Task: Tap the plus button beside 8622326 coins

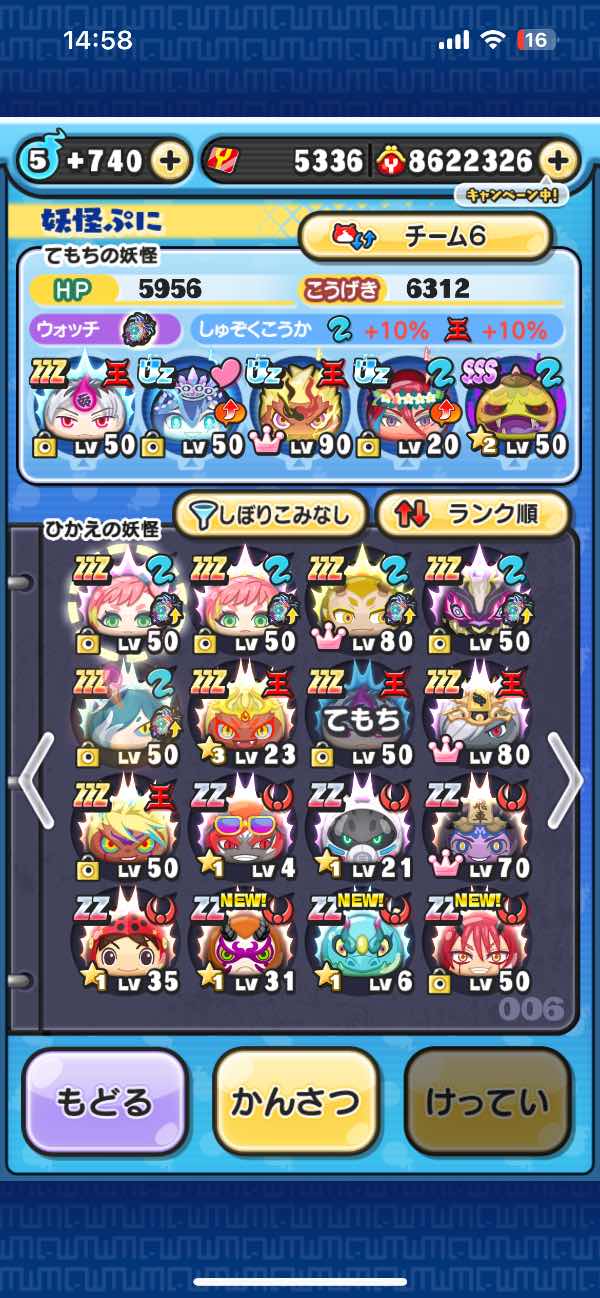Action: tap(559, 160)
